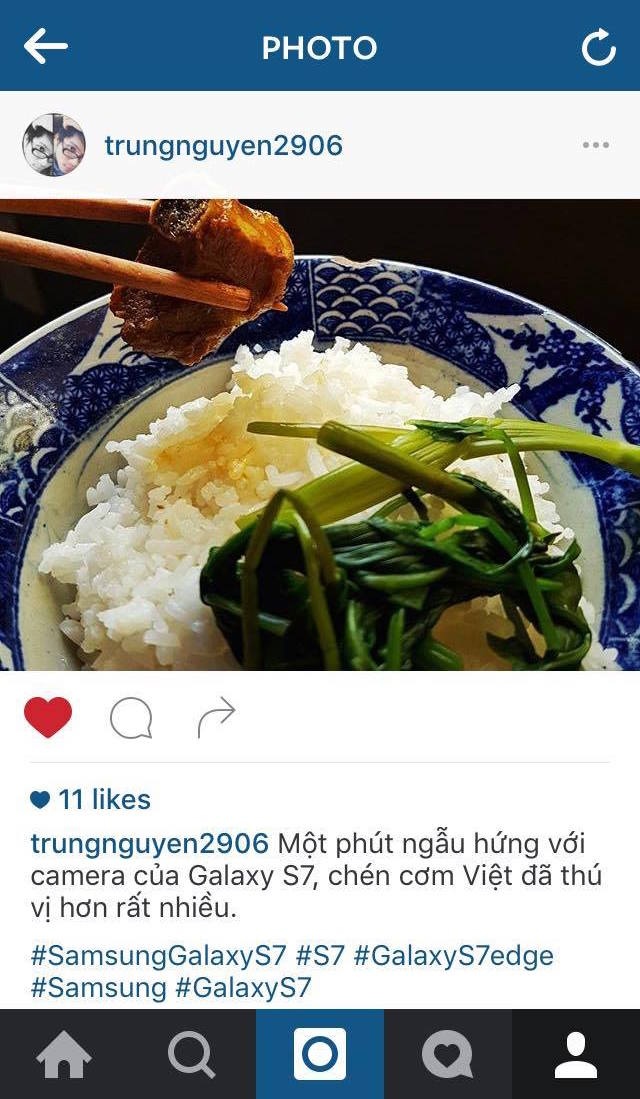
Task: Open the #SamsungGalaxyS7 hashtag
Action: pos(158,955)
